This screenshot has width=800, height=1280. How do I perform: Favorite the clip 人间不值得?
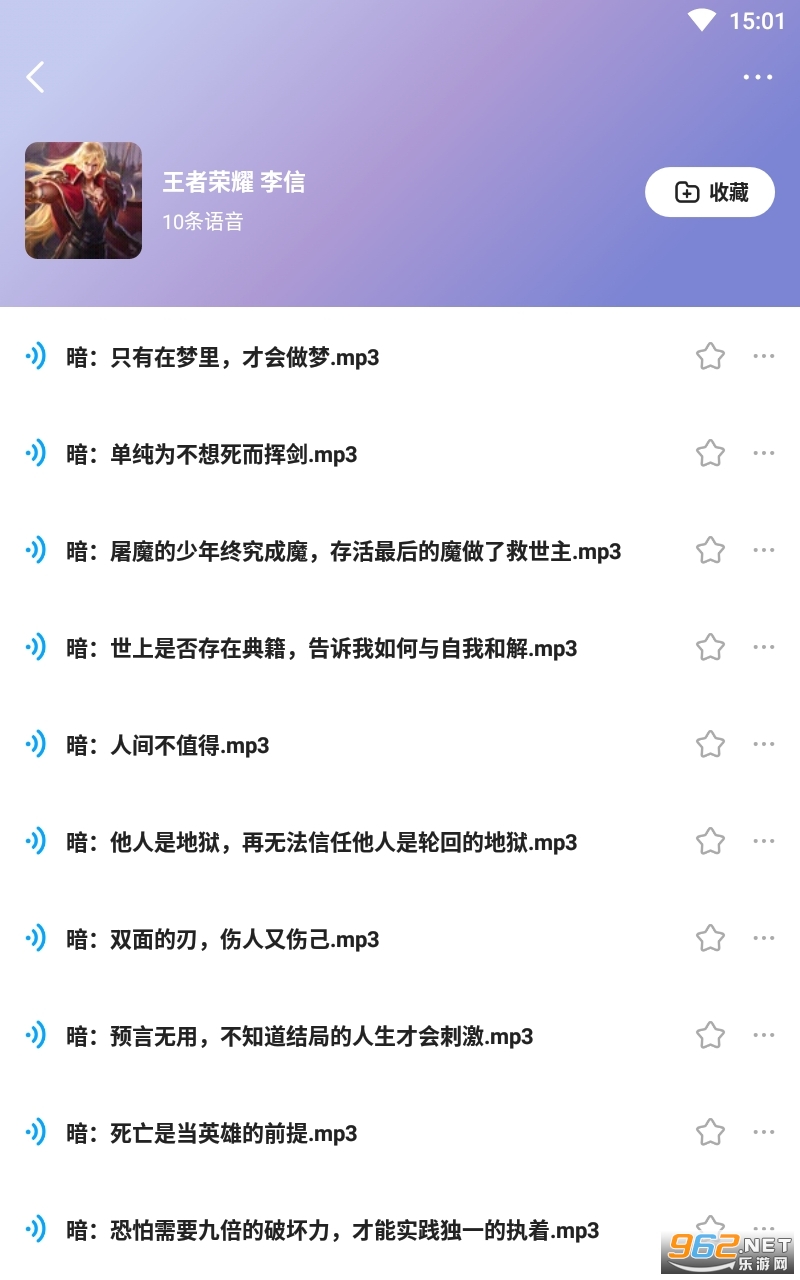710,744
